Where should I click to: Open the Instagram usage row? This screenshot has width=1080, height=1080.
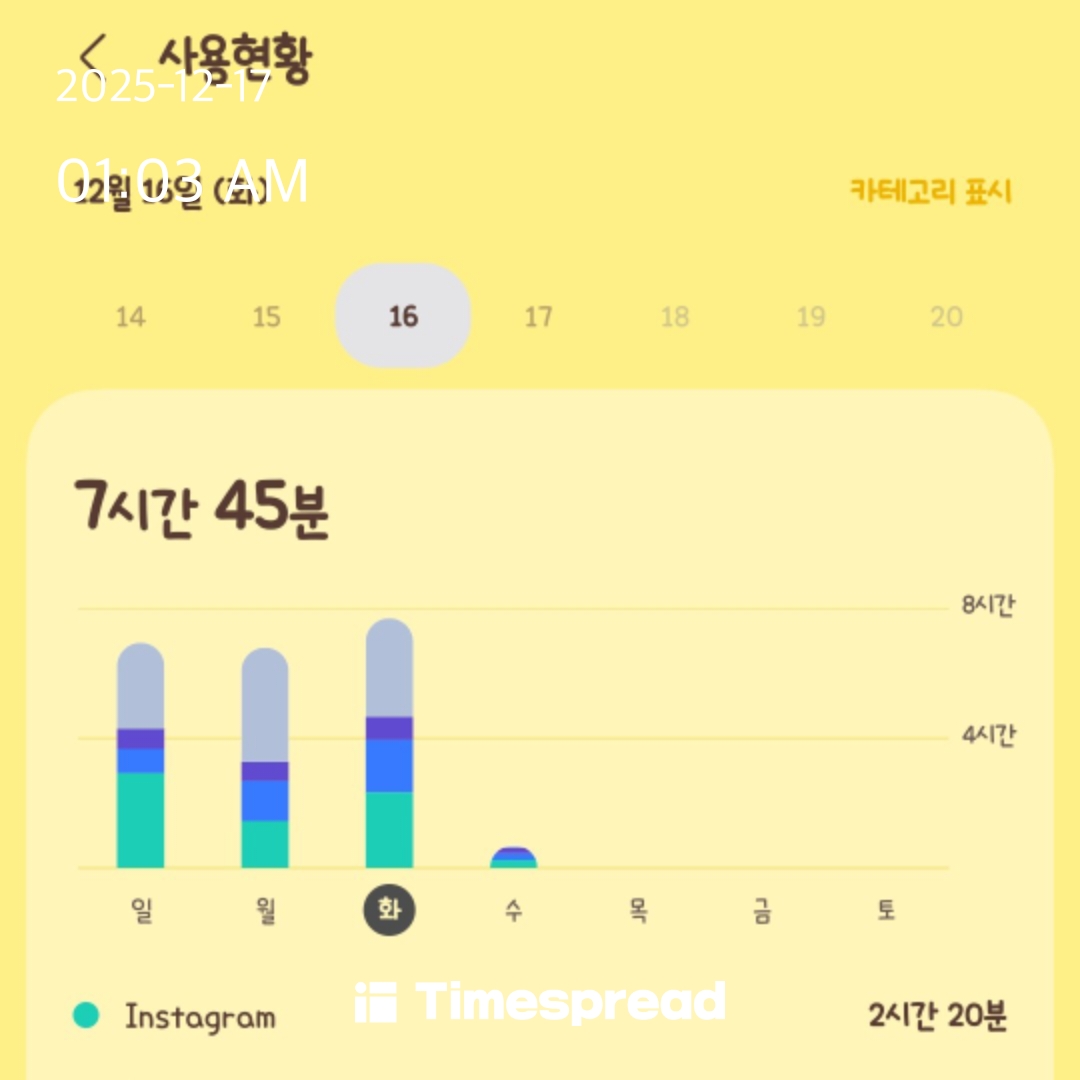[x=540, y=1017]
